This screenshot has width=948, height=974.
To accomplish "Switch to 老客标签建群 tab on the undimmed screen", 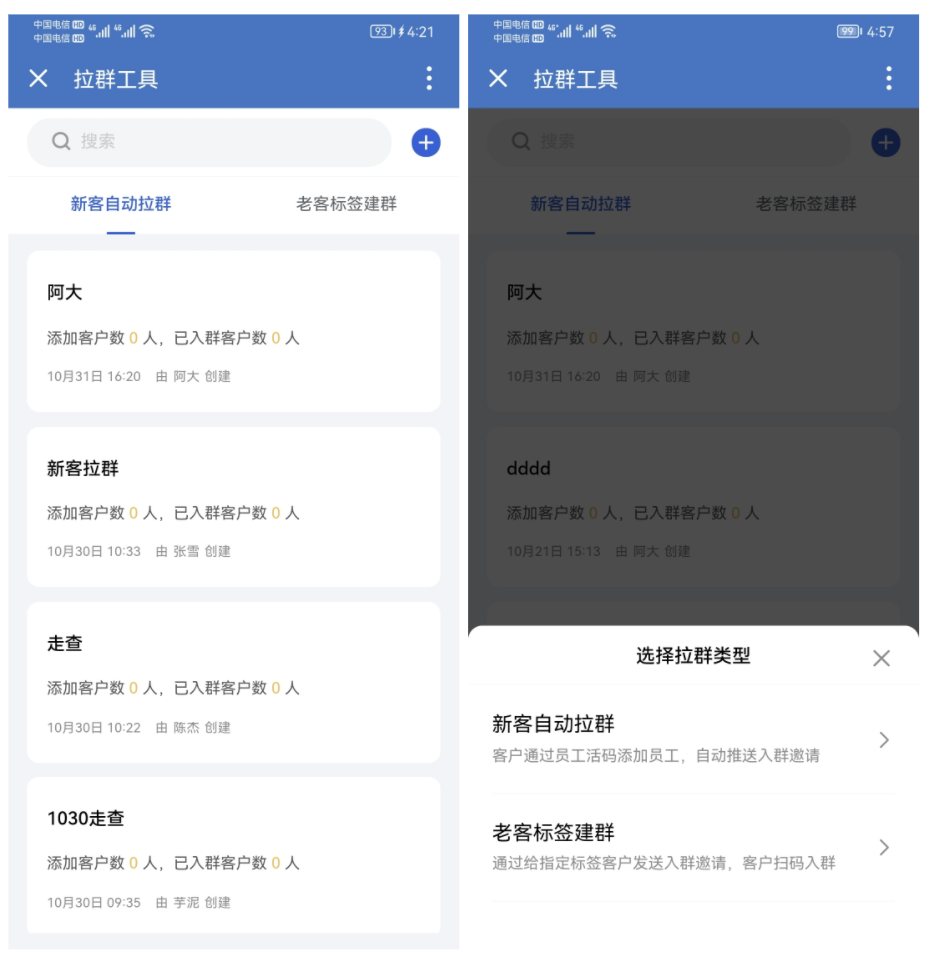I will click(346, 204).
